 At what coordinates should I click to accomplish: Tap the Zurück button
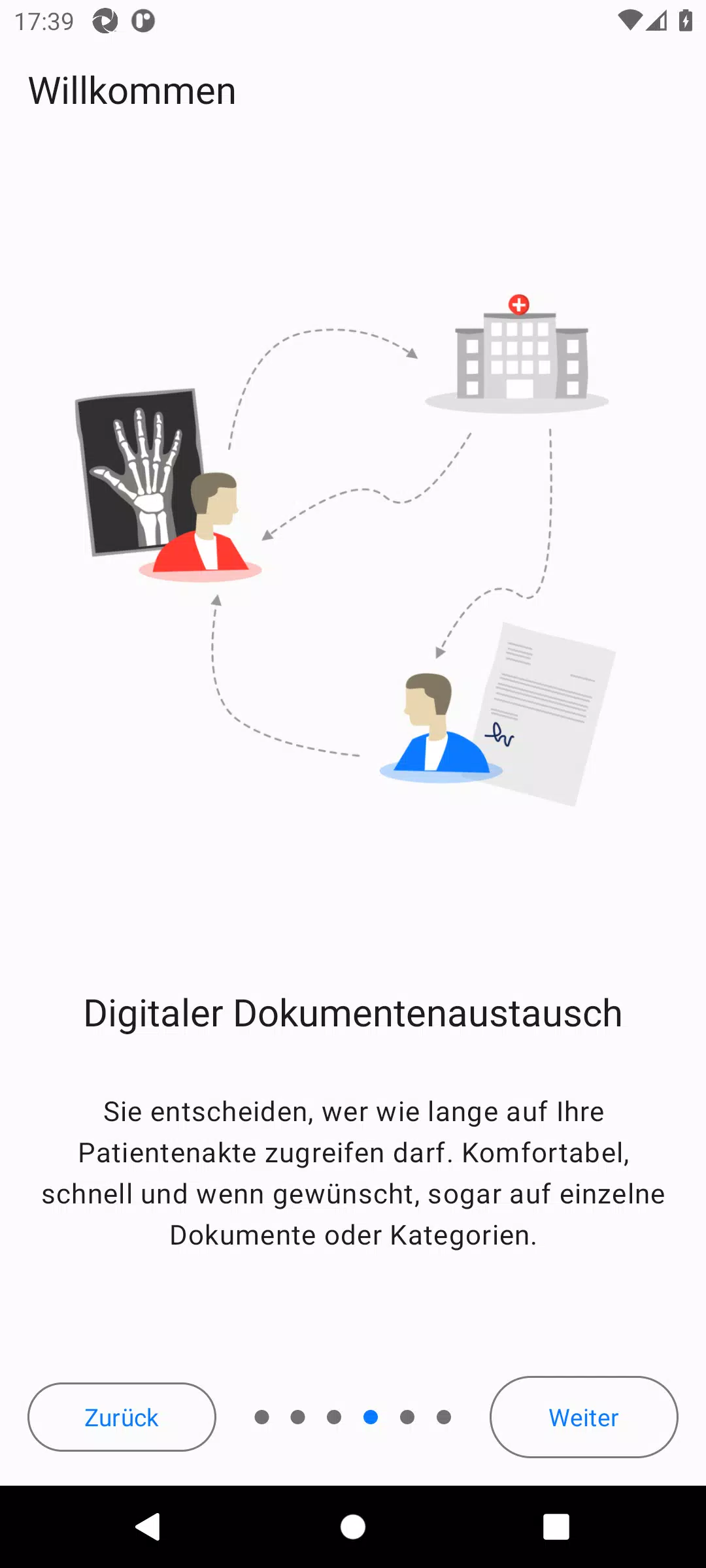tap(122, 1417)
